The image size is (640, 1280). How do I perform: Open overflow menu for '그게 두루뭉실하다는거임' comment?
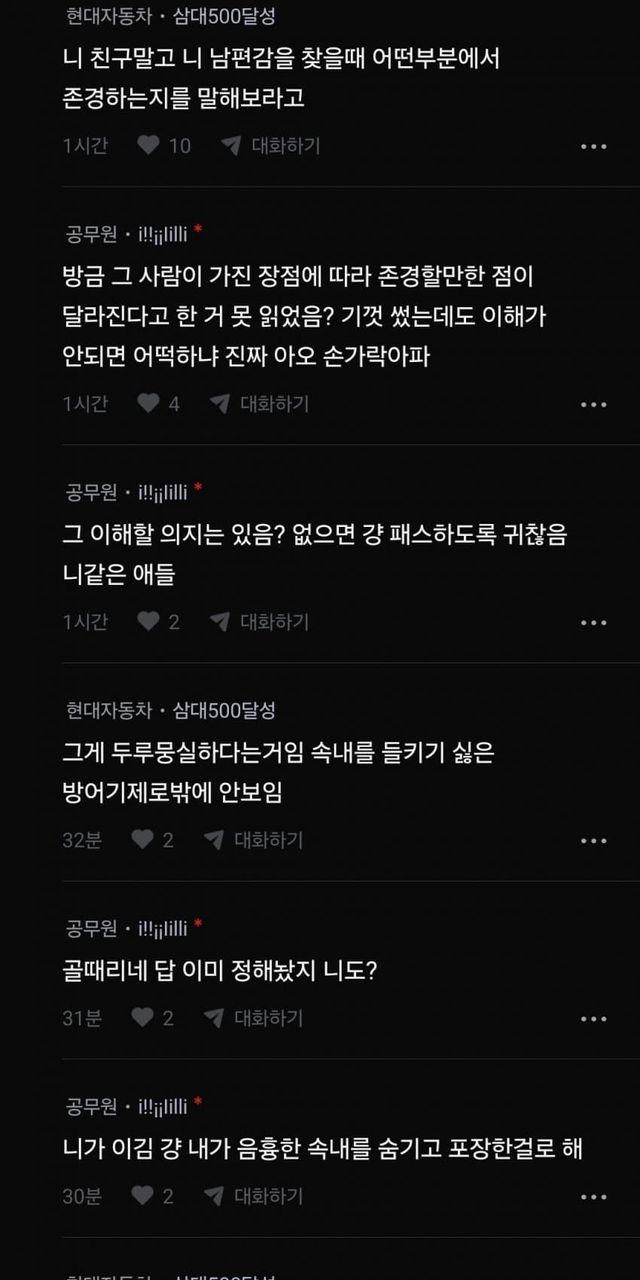(x=594, y=840)
